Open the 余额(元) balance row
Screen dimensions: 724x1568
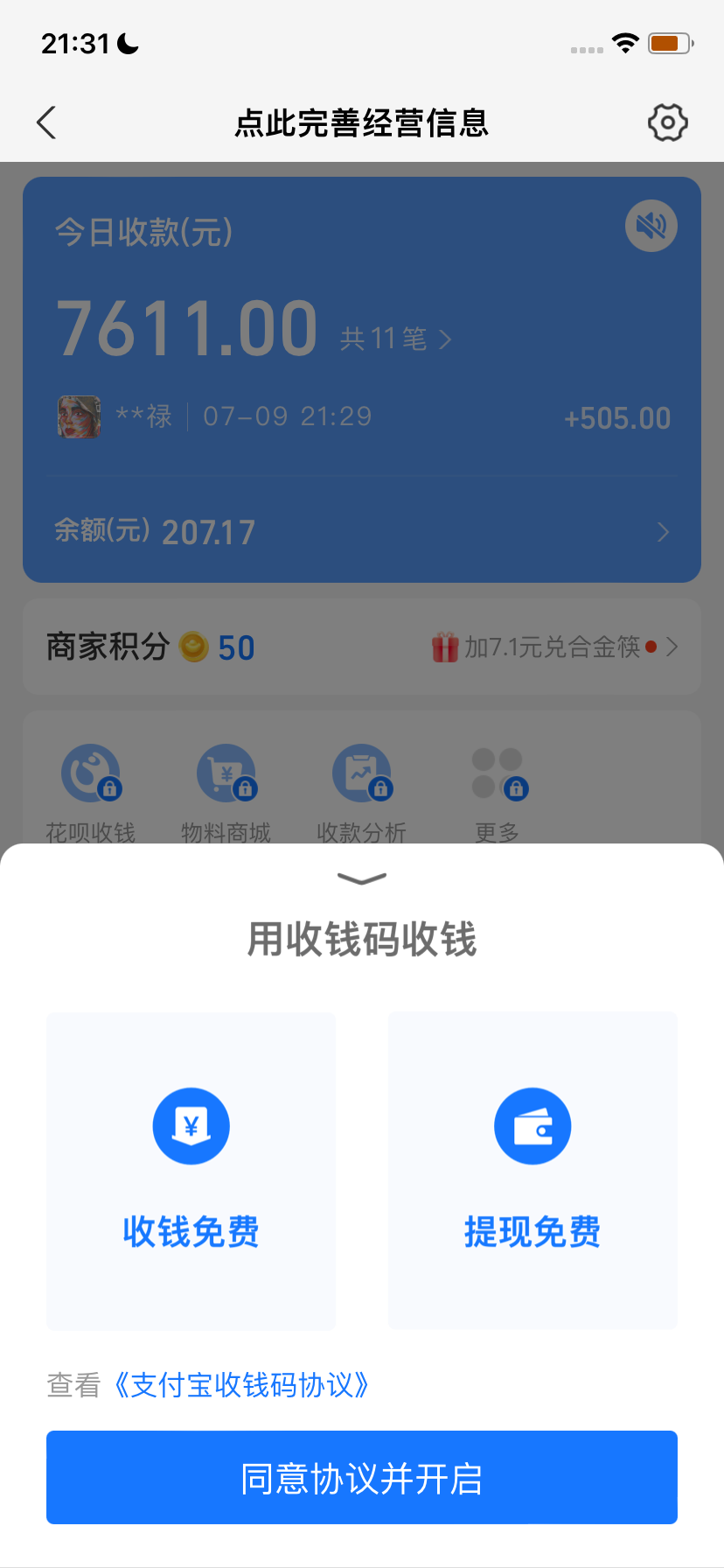point(361,532)
